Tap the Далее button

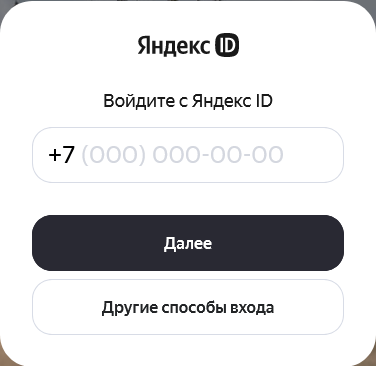188,243
